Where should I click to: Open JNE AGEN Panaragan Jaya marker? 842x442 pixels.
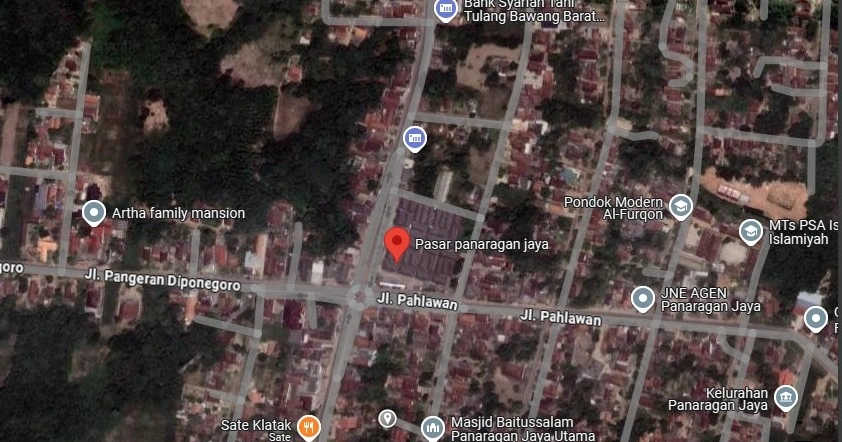tap(643, 298)
